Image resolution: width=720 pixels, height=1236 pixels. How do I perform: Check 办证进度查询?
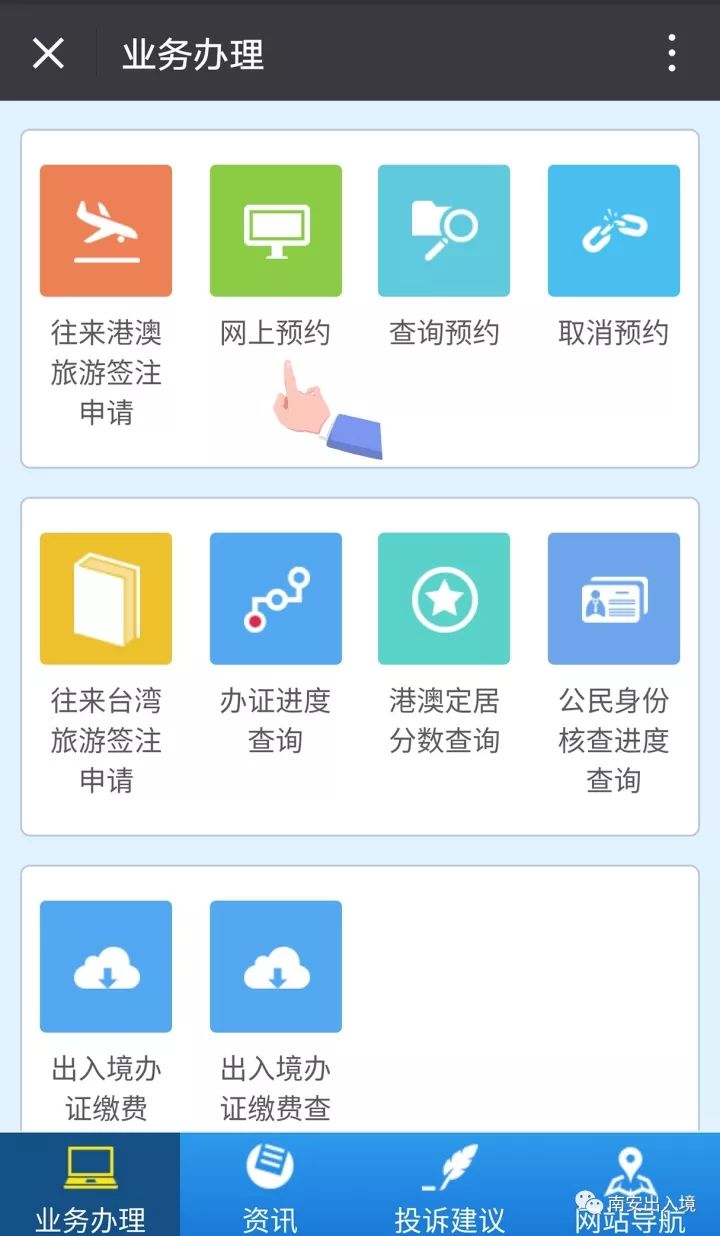(276, 599)
